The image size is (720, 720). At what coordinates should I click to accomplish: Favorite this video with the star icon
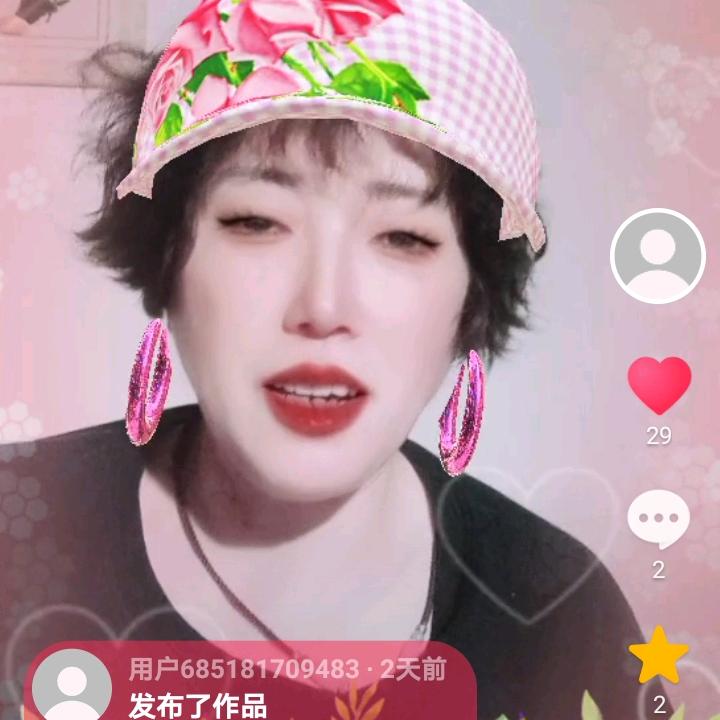[x=658, y=655]
